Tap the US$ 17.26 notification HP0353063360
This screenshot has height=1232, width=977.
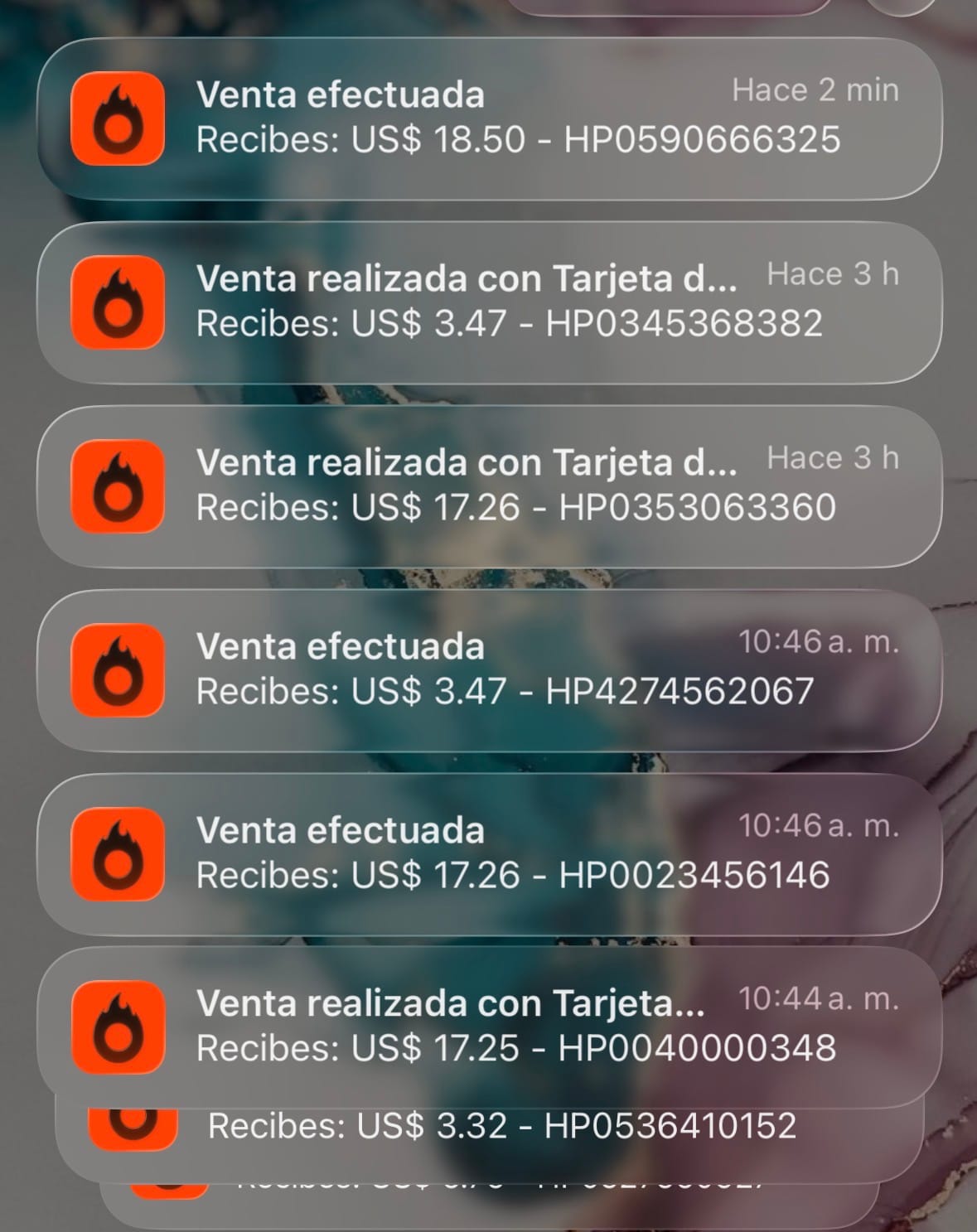tap(489, 486)
